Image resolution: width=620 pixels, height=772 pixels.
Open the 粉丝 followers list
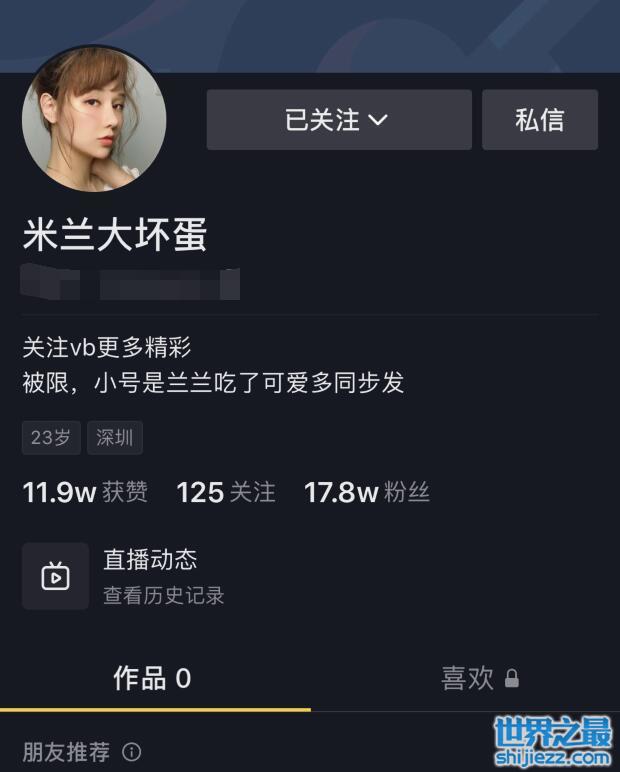[x=366, y=492]
